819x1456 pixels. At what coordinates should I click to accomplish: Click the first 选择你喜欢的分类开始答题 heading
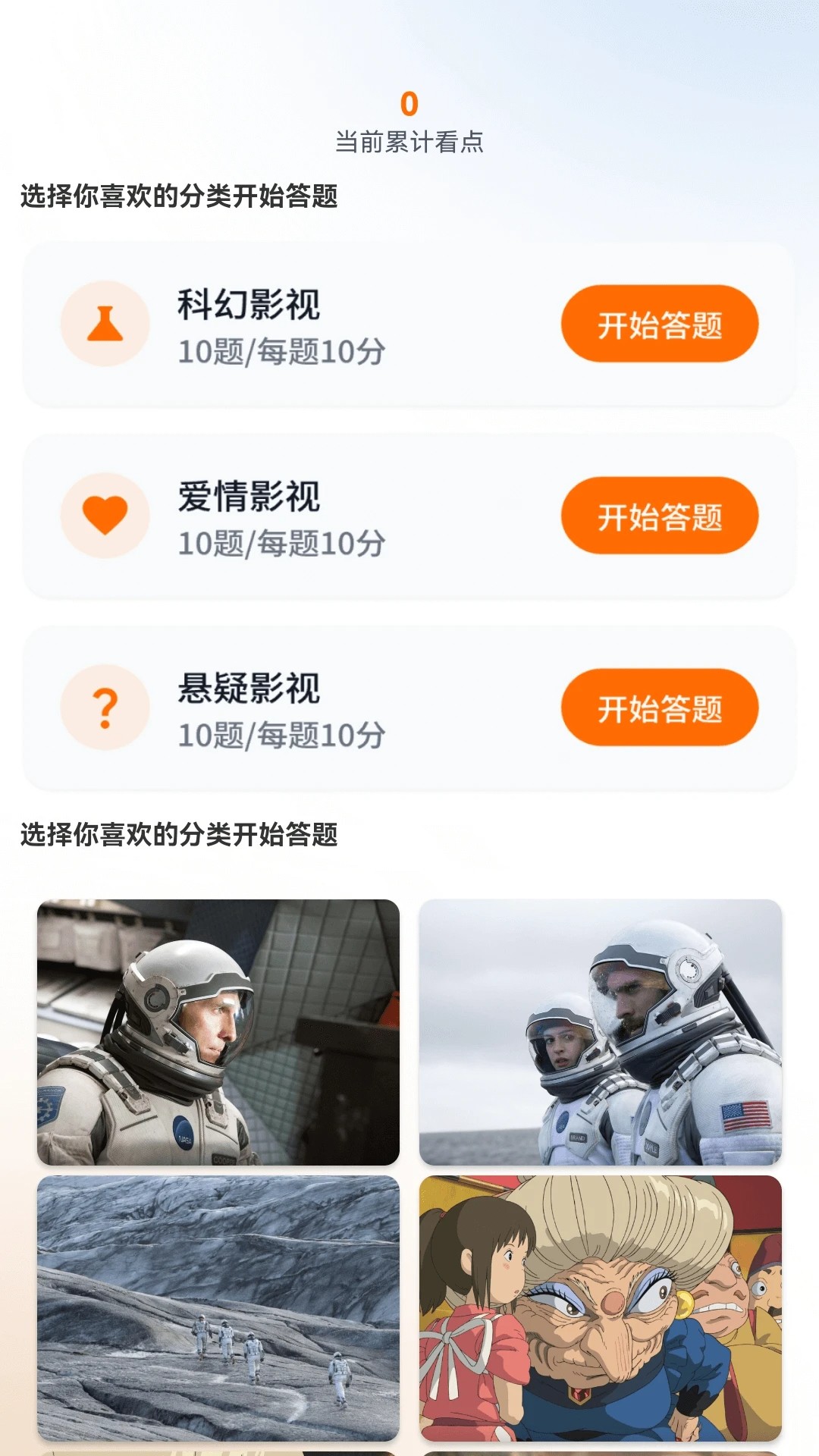point(180,195)
